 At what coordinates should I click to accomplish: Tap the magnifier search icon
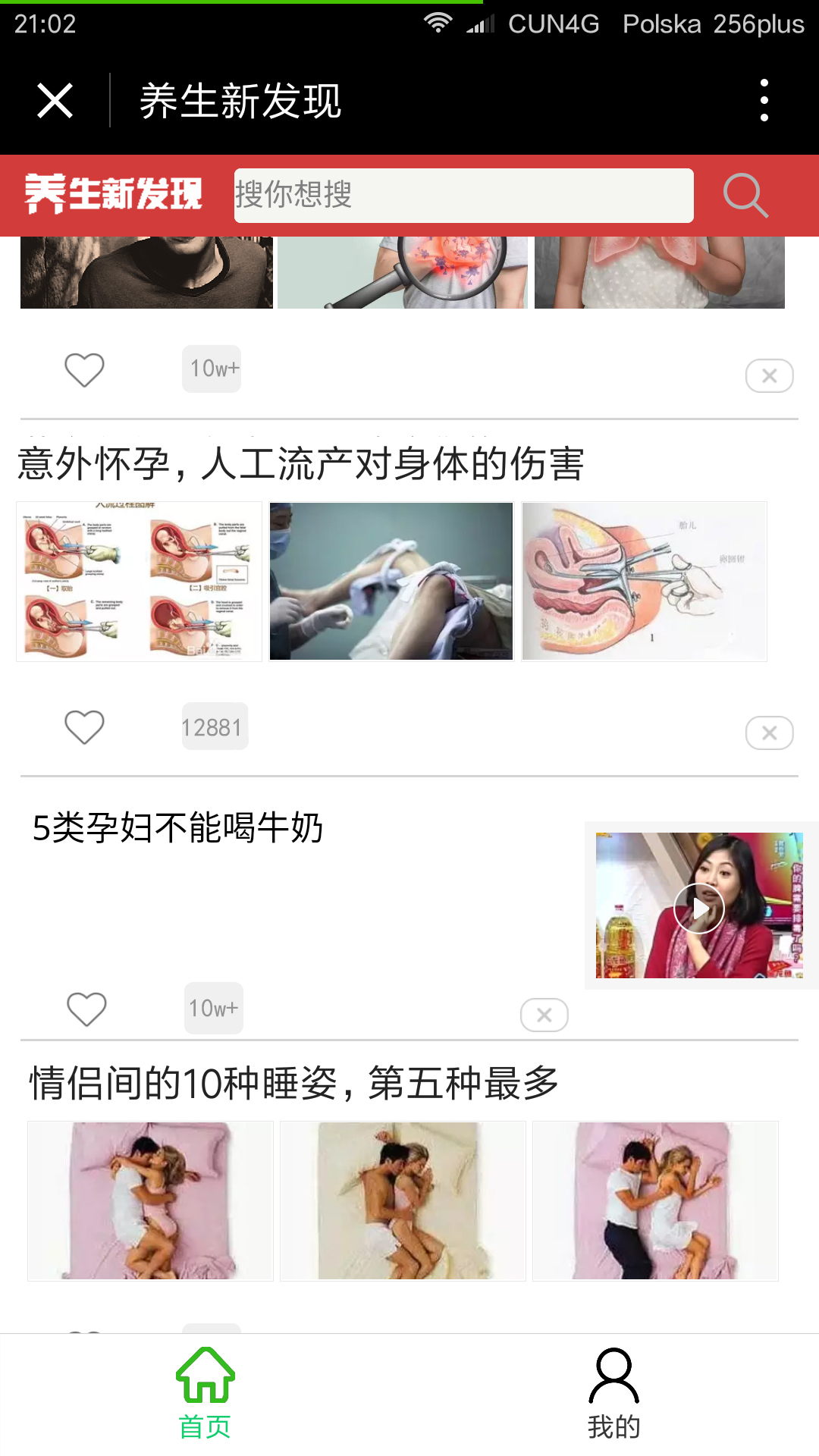pyautogui.click(x=745, y=196)
